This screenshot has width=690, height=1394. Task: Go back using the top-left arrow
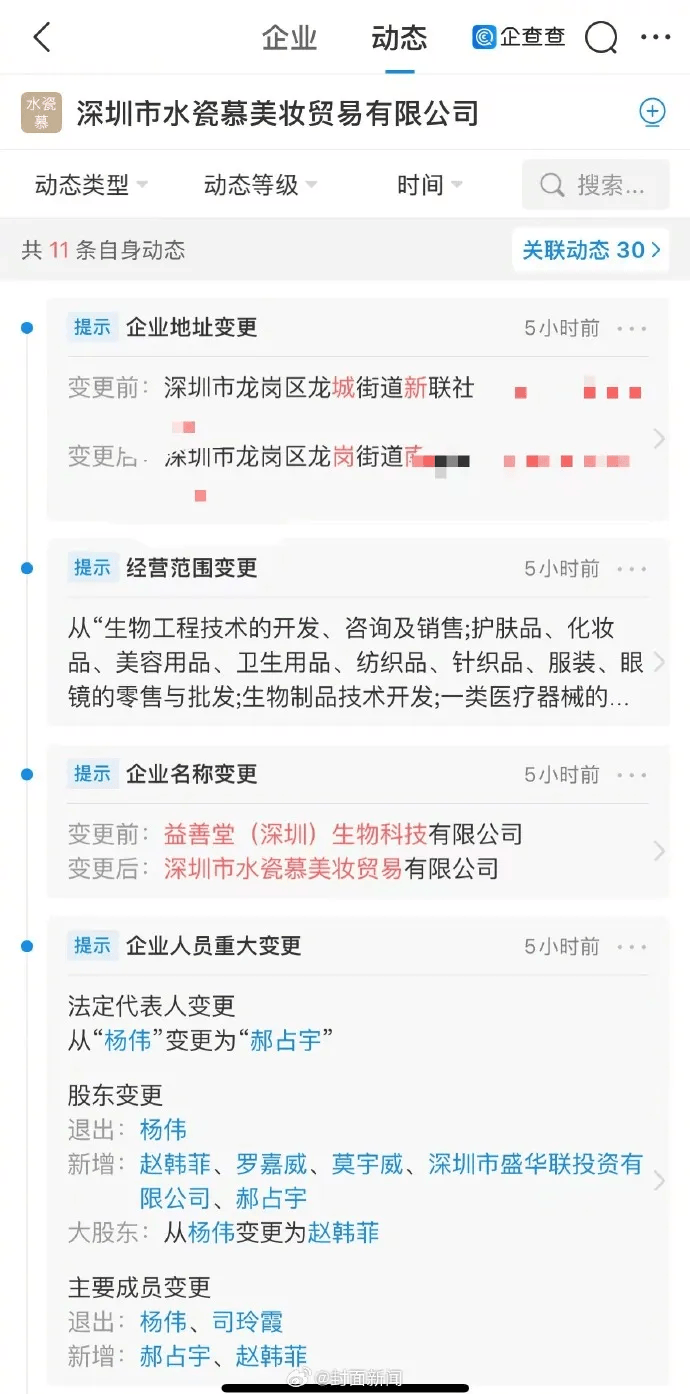coord(42,38)
